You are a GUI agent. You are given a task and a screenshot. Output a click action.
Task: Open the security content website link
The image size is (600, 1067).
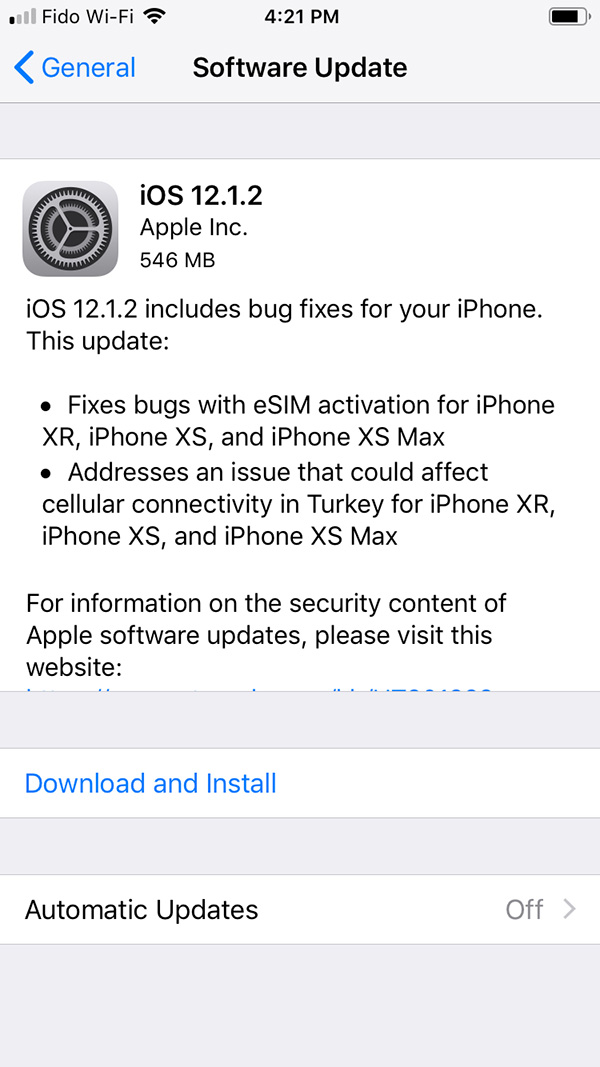pos(260,688)
